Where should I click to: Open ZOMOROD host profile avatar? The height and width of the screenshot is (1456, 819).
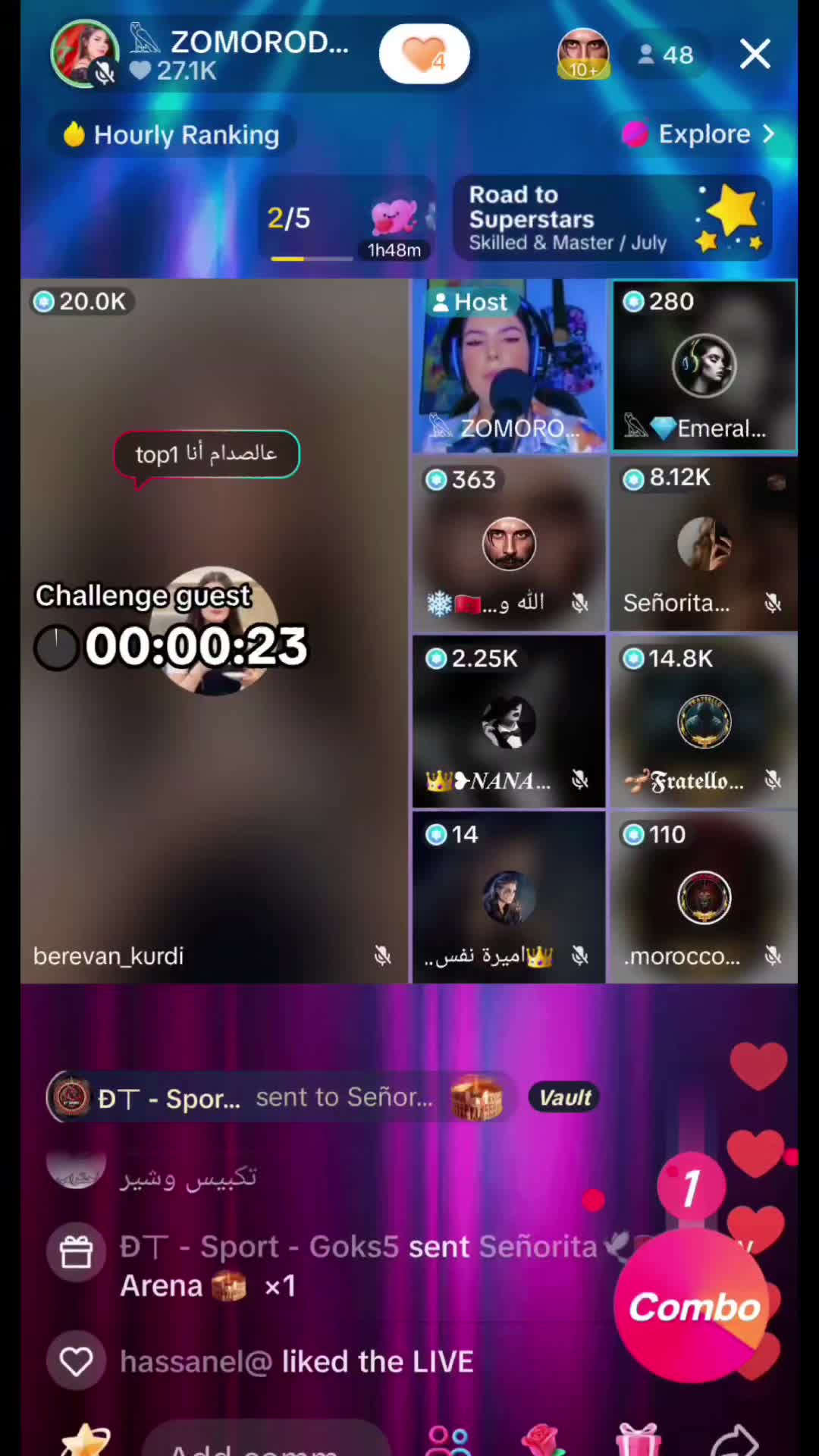coord(84,55)
